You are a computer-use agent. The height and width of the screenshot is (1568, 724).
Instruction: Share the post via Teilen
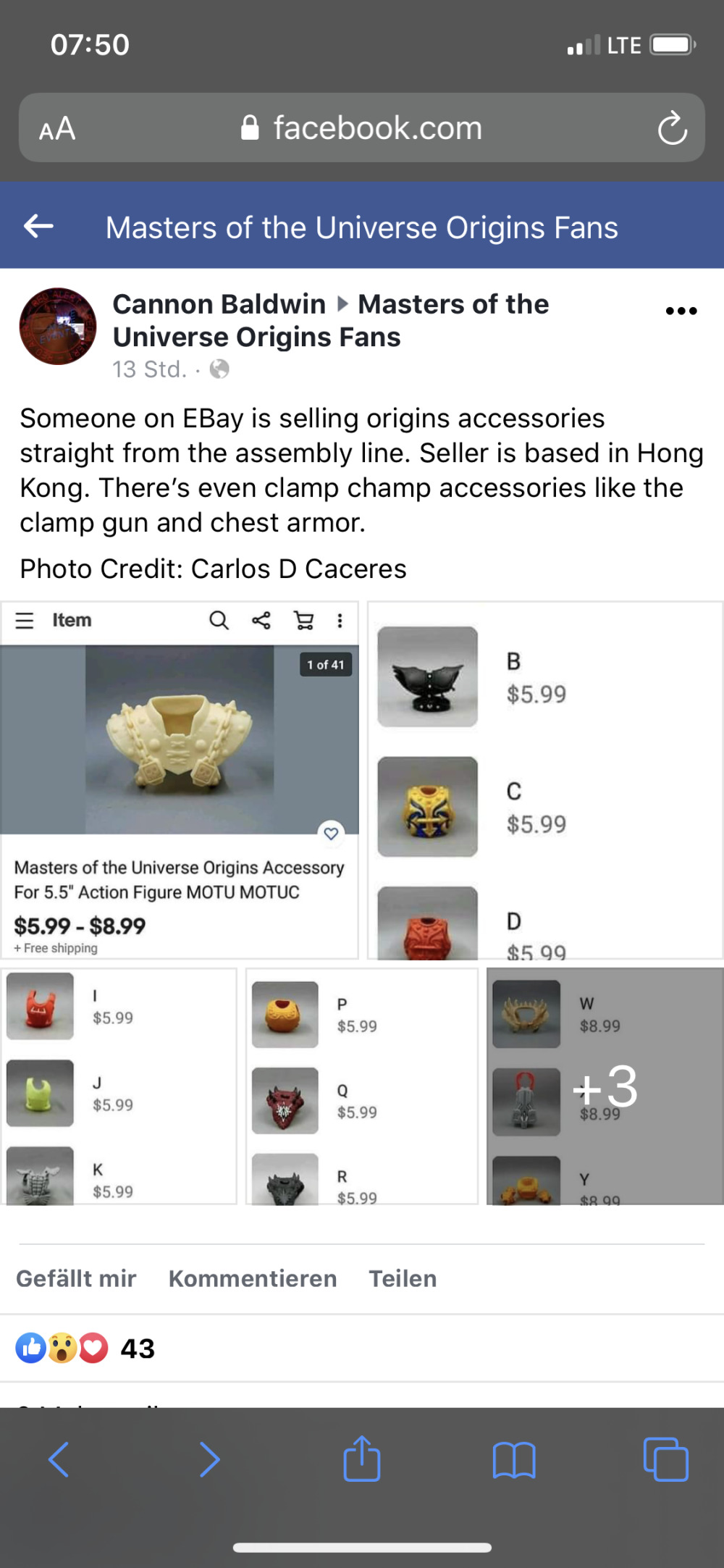(x=403, y=1279)
